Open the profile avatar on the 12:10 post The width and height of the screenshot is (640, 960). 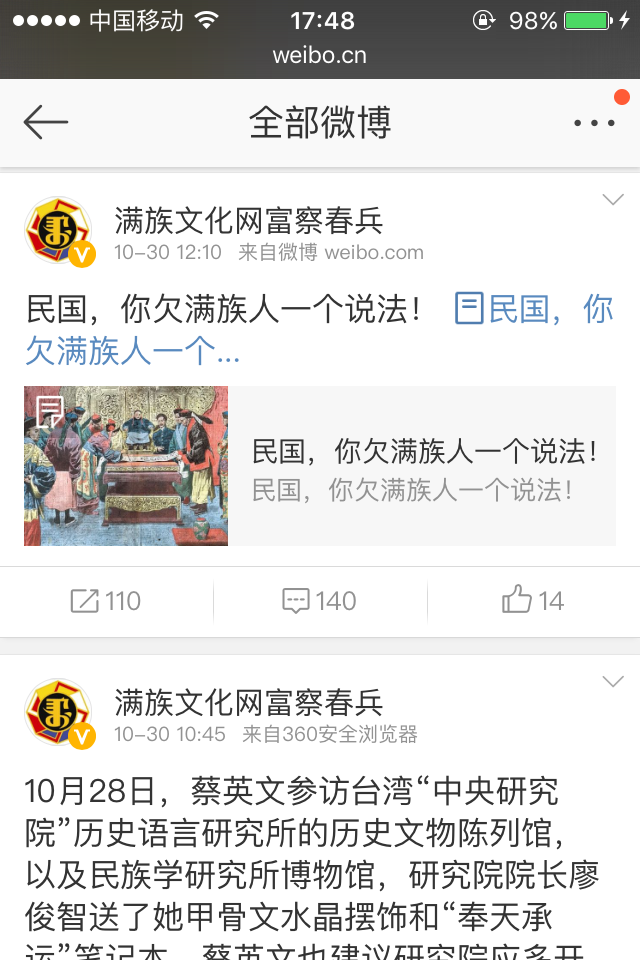[x=58, y=231]
